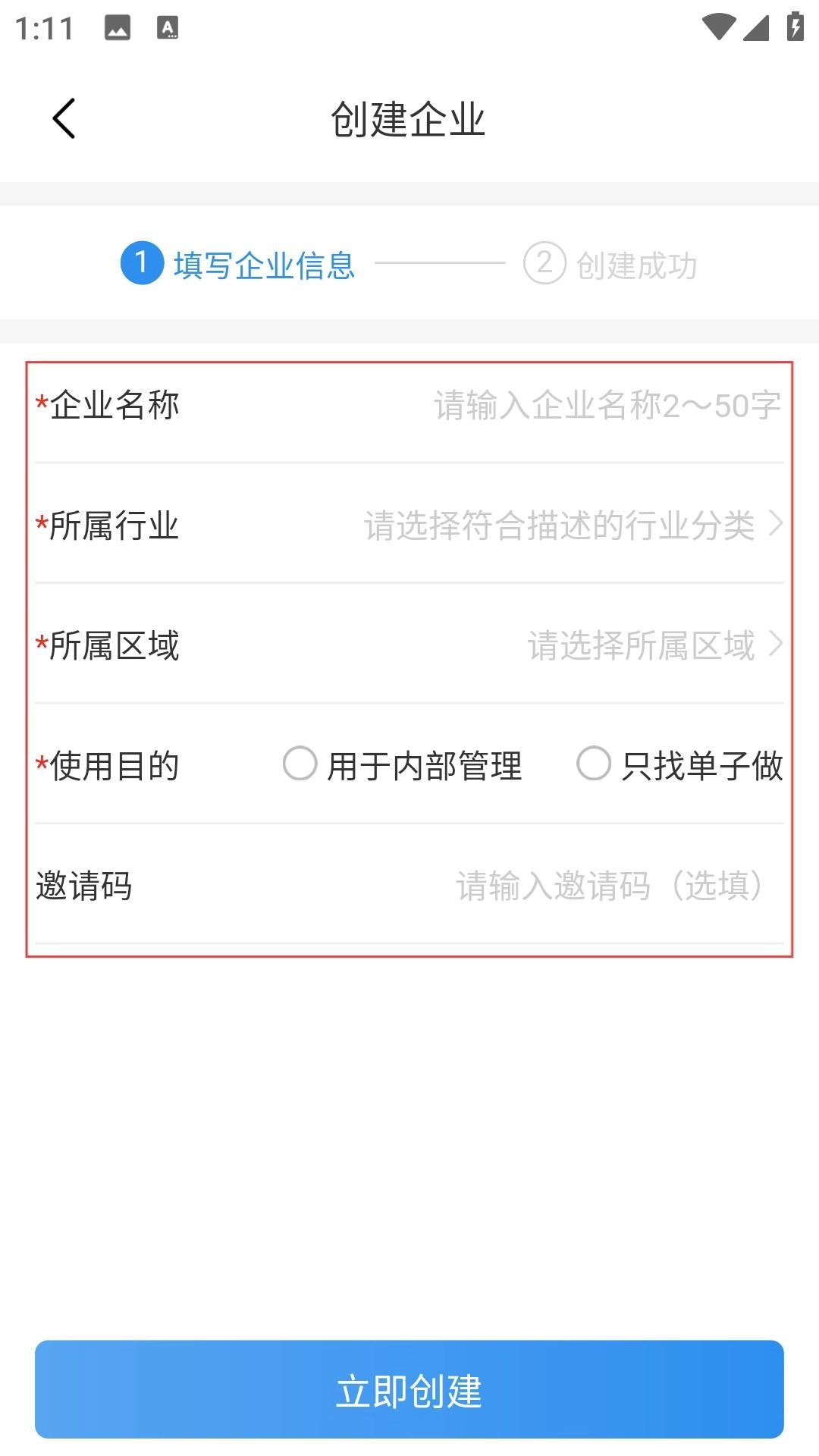Go back from 创建企业 page
819x1456 pixels.
(x=64, y=119)
